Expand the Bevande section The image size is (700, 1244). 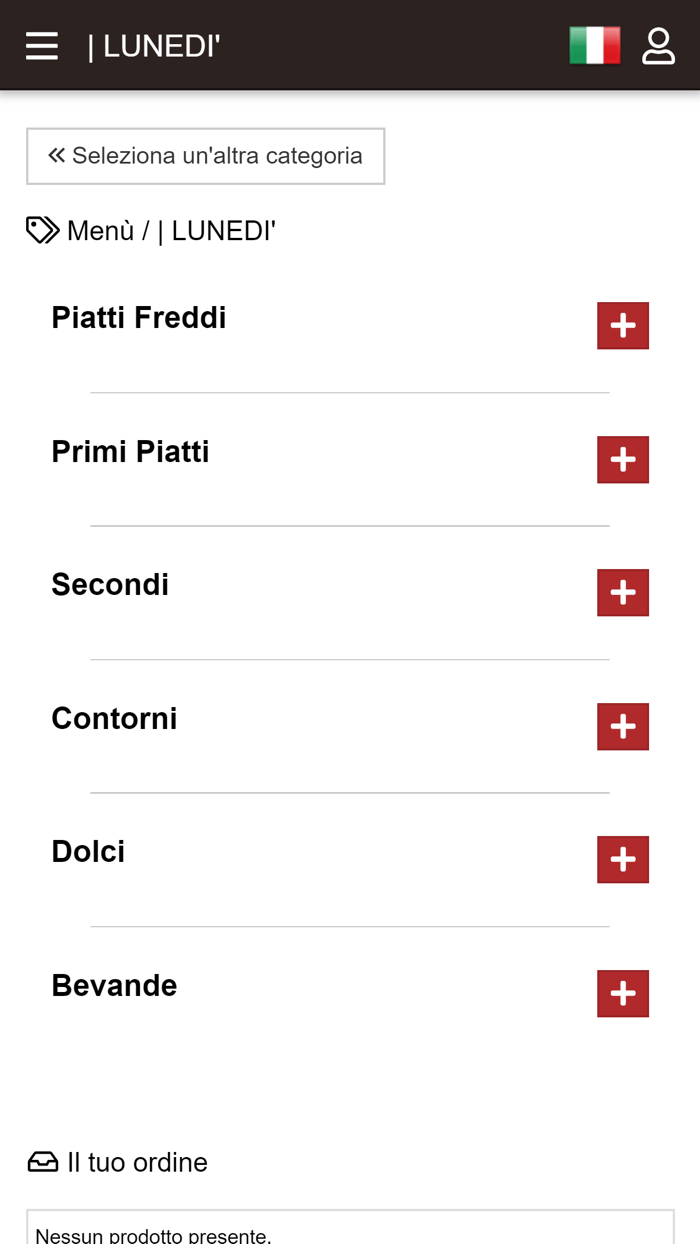(623, 994)
